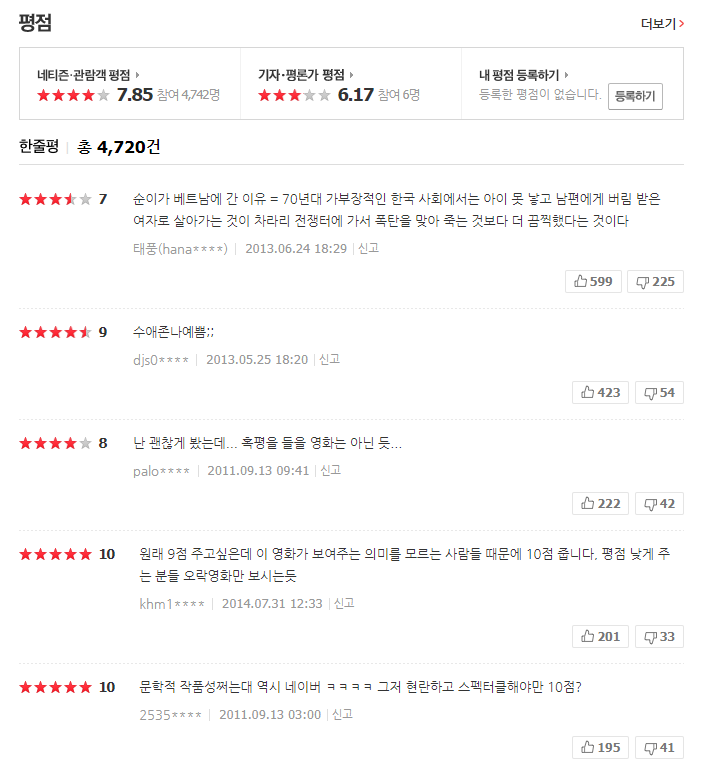
Task: Like the review by khm1****
Action: [x=600, y=636]
